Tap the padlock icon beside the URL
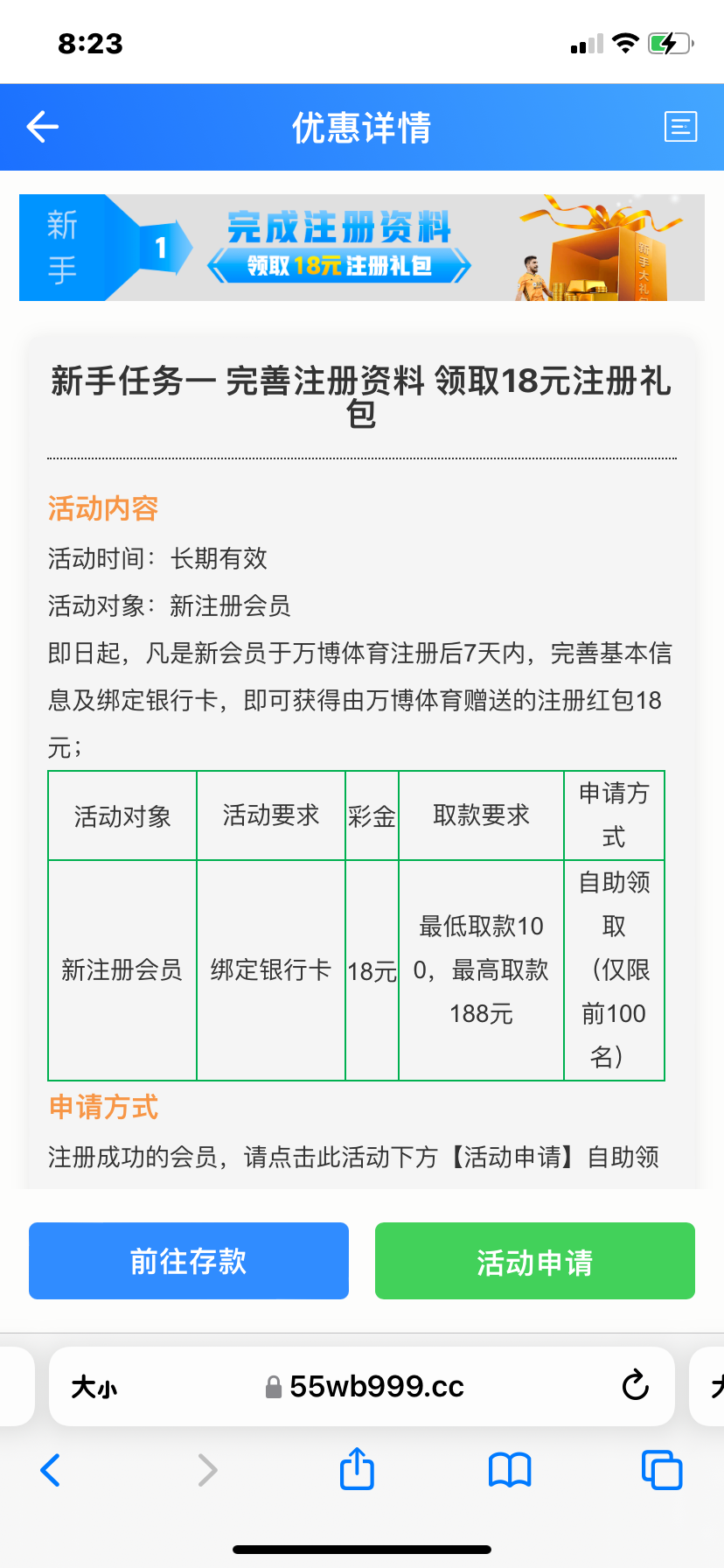The height and width of the screenshot is (1568, 724). click(271, 1386)
